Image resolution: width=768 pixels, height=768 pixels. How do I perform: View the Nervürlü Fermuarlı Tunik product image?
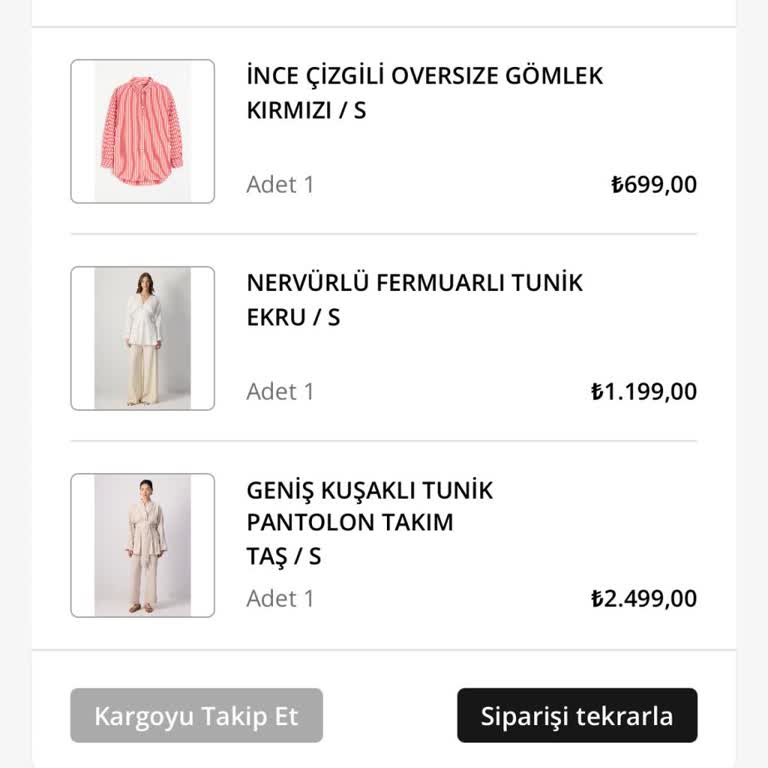point(142,338)
